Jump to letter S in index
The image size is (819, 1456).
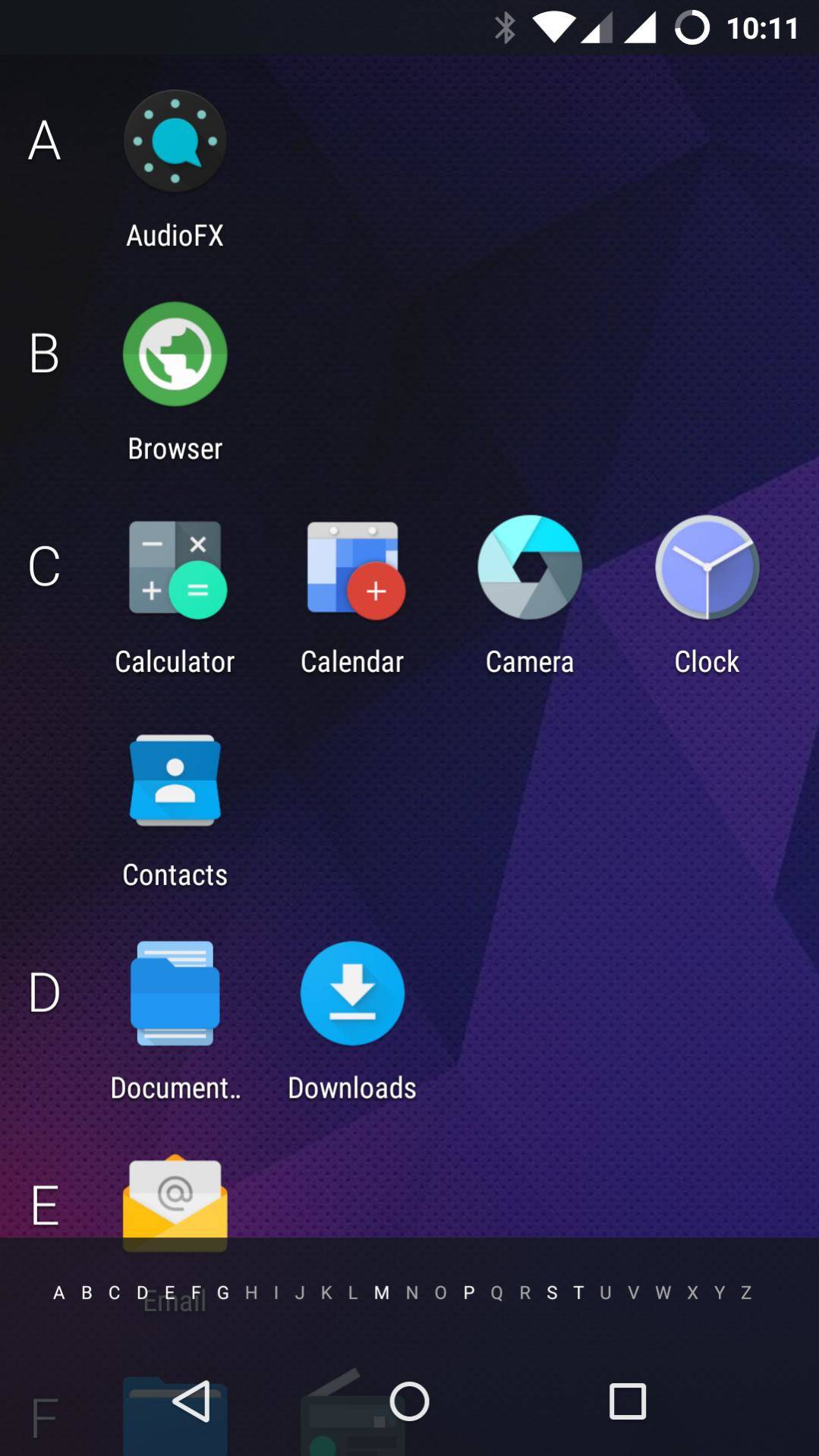(x=552, y=1293)
